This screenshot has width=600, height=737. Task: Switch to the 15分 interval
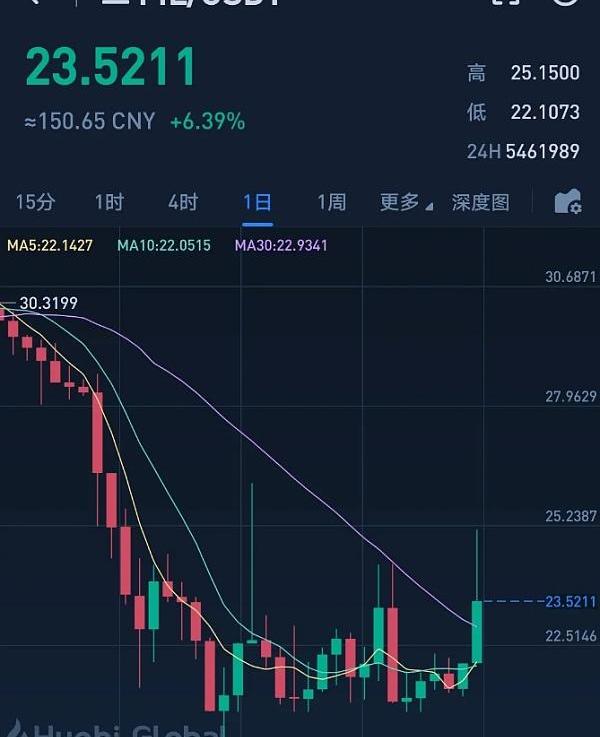tap(35, 202)
